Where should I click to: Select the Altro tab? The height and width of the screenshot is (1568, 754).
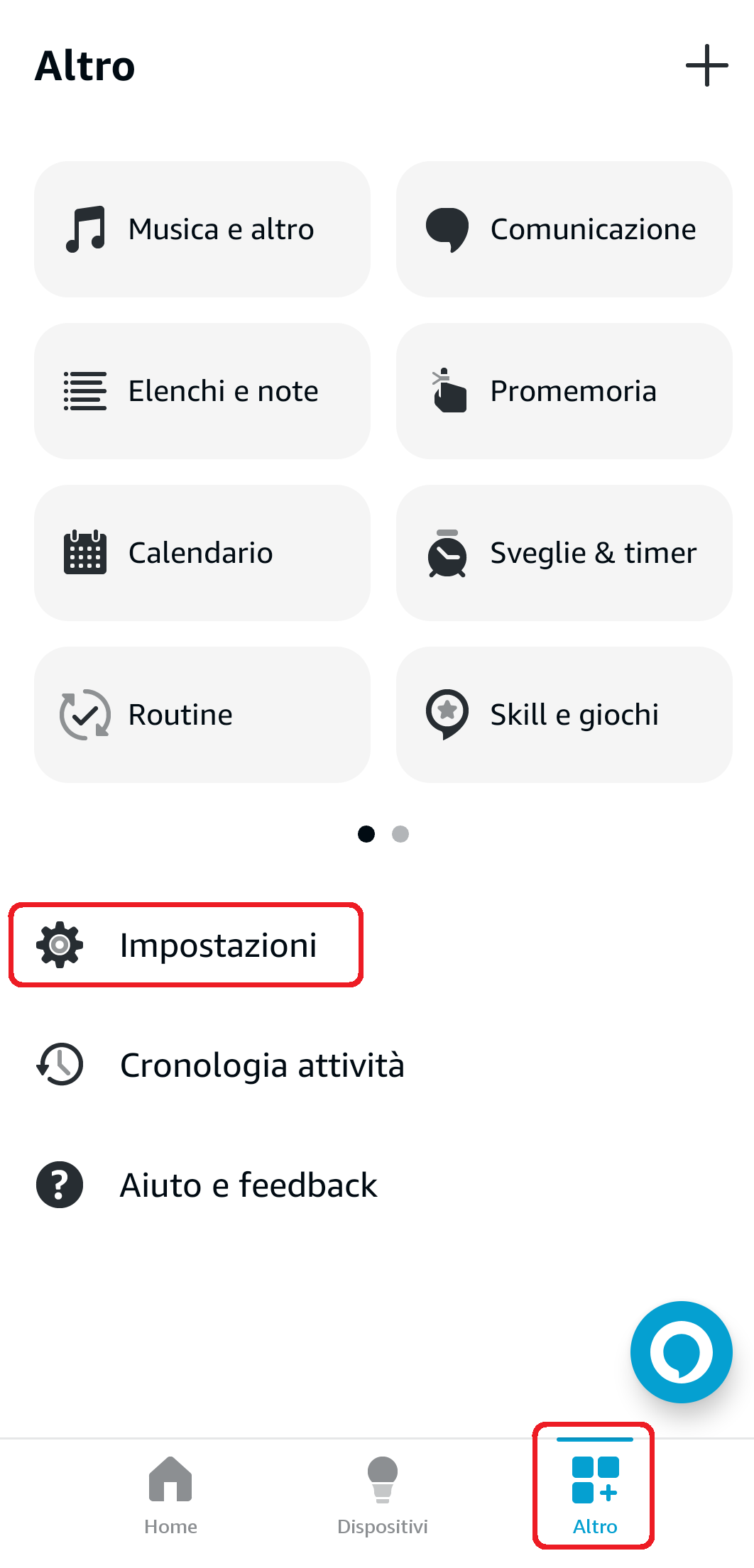(x=594, y=1494)
